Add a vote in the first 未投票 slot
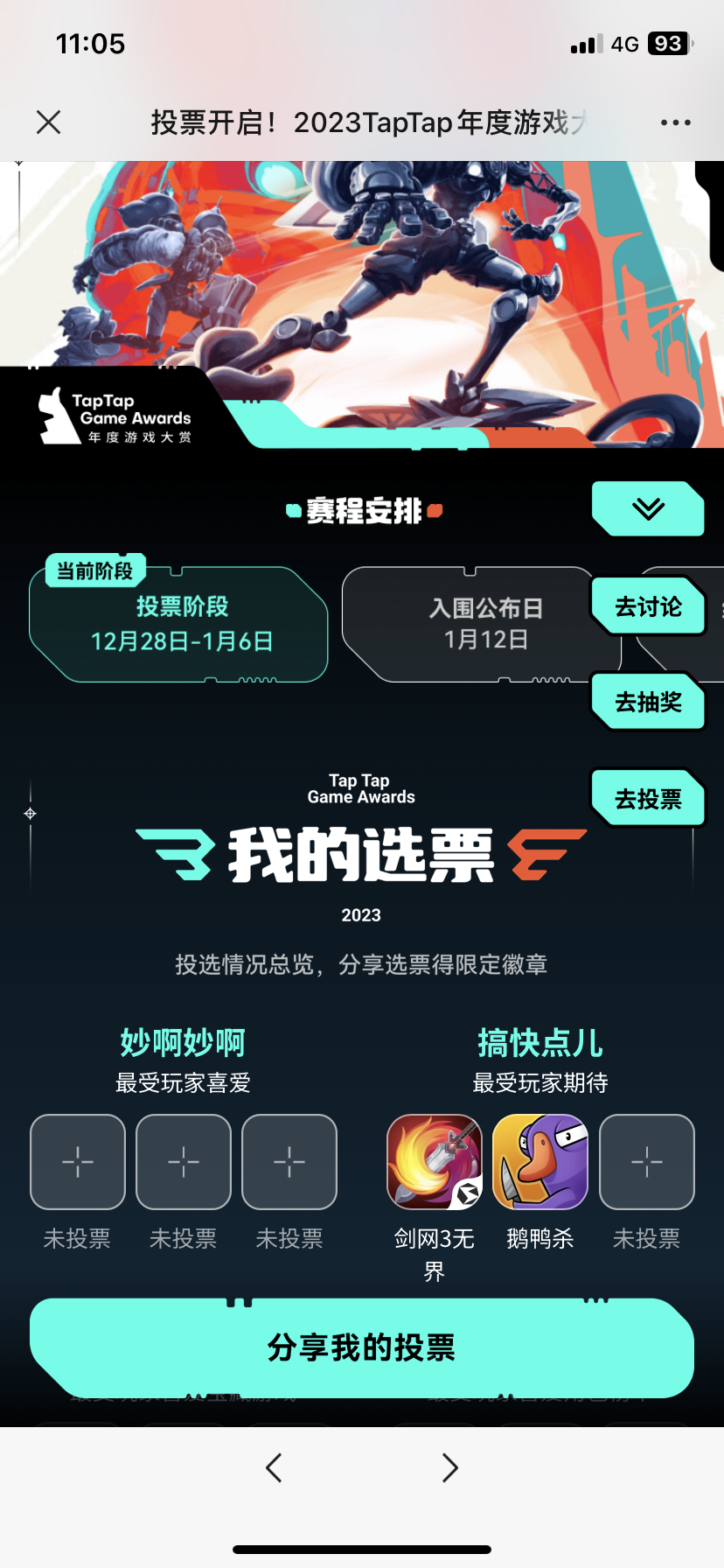 (77, 1162)
